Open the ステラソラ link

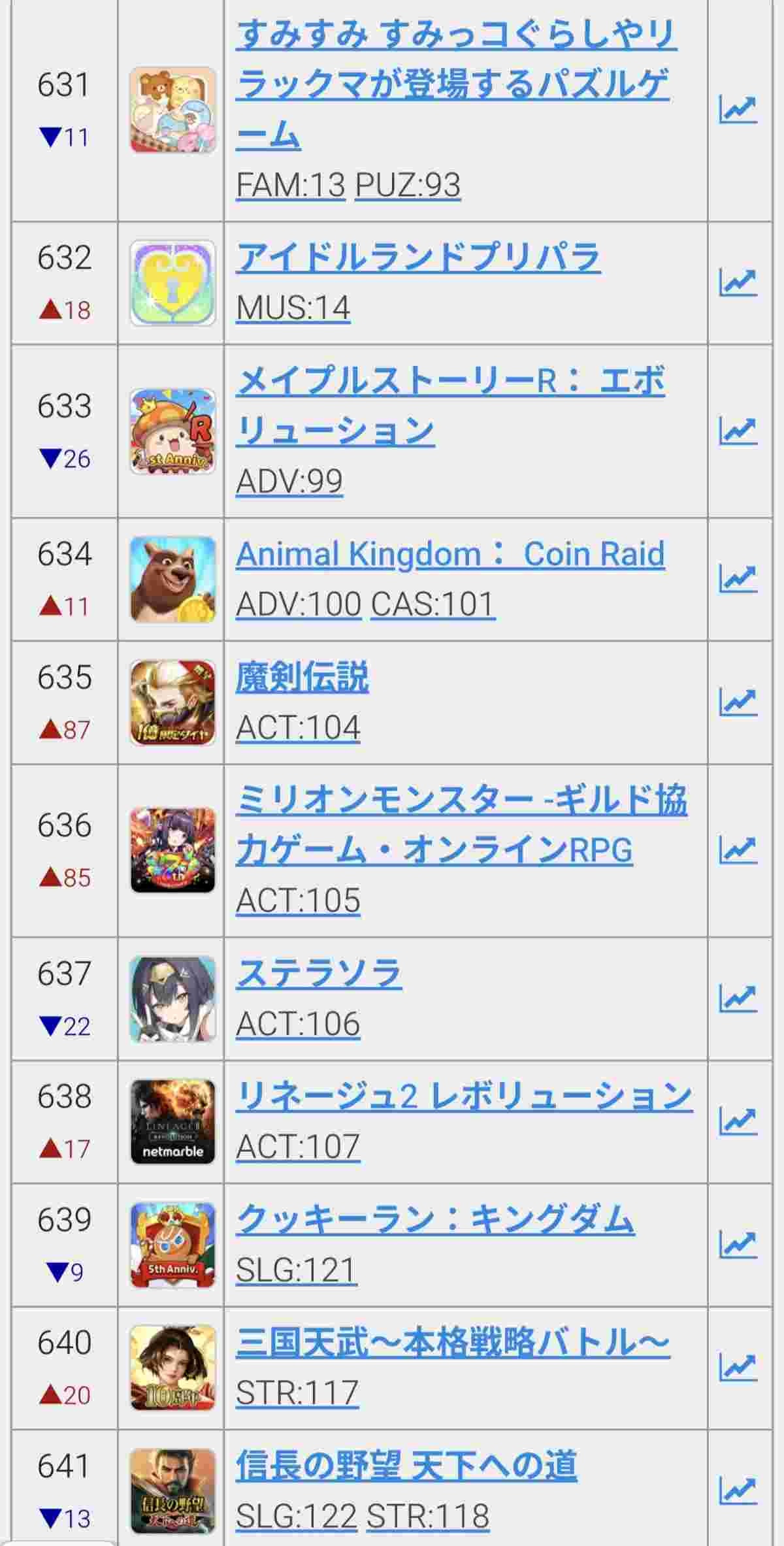click(x=318, y=974)
